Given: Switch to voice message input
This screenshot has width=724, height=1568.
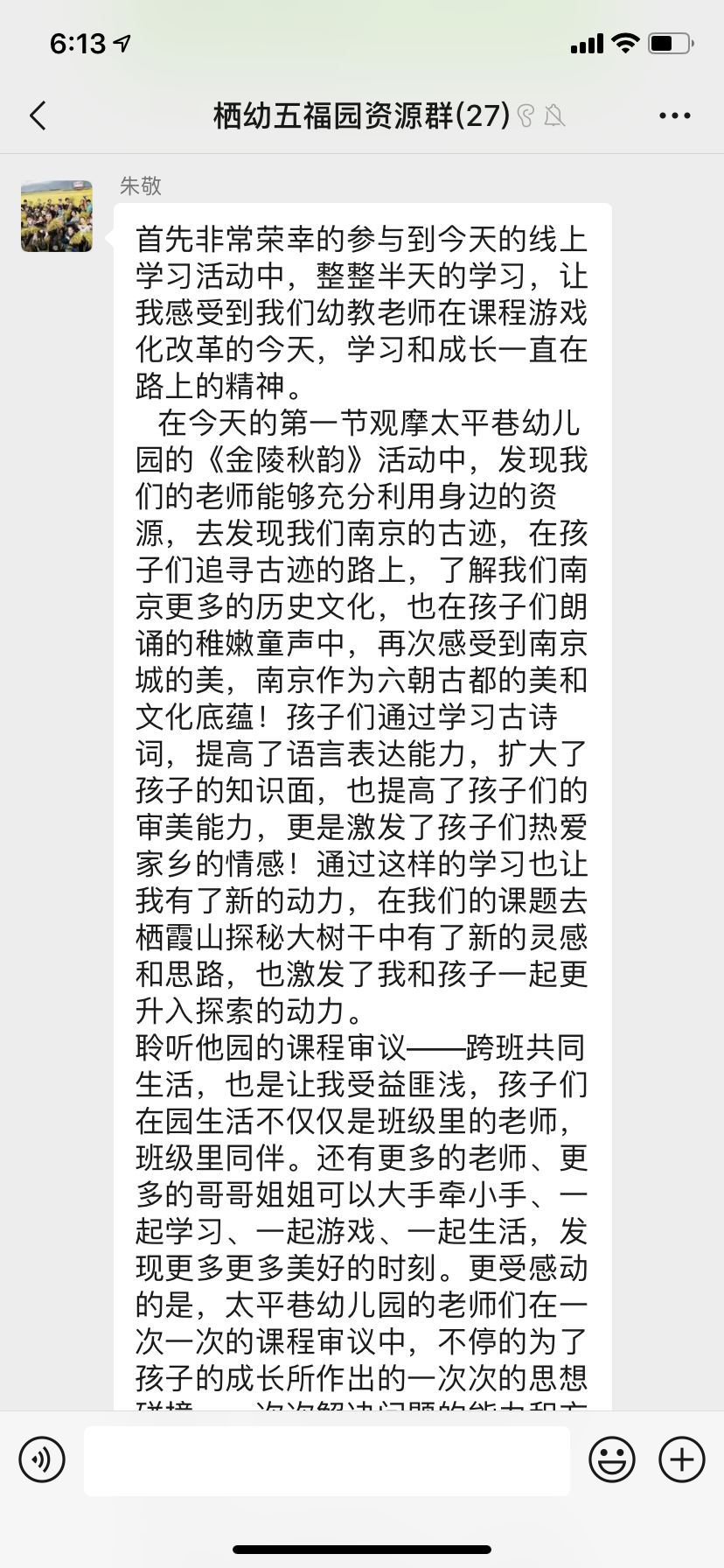Looking at the screenshot, I should 42,1460.
